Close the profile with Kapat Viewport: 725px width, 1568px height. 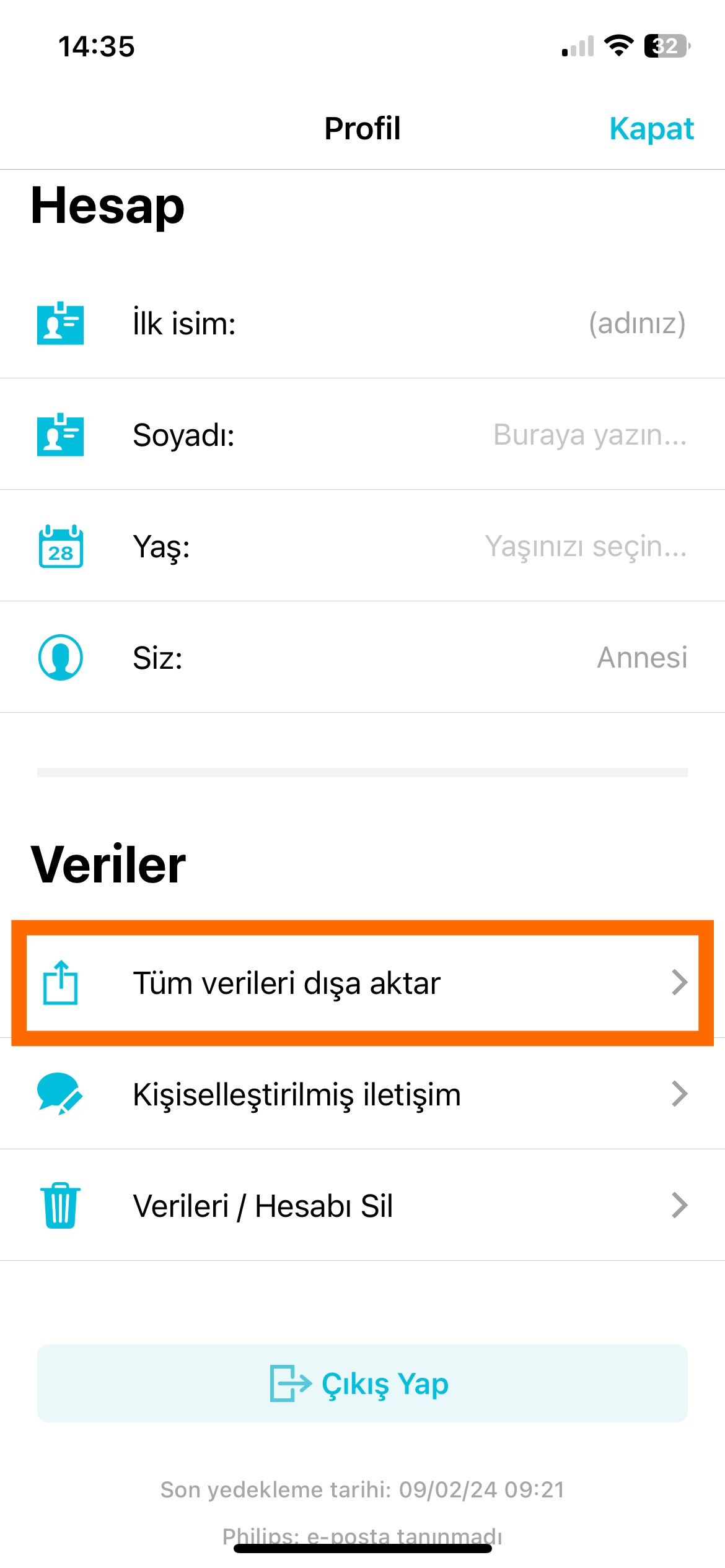coord(651,129)
